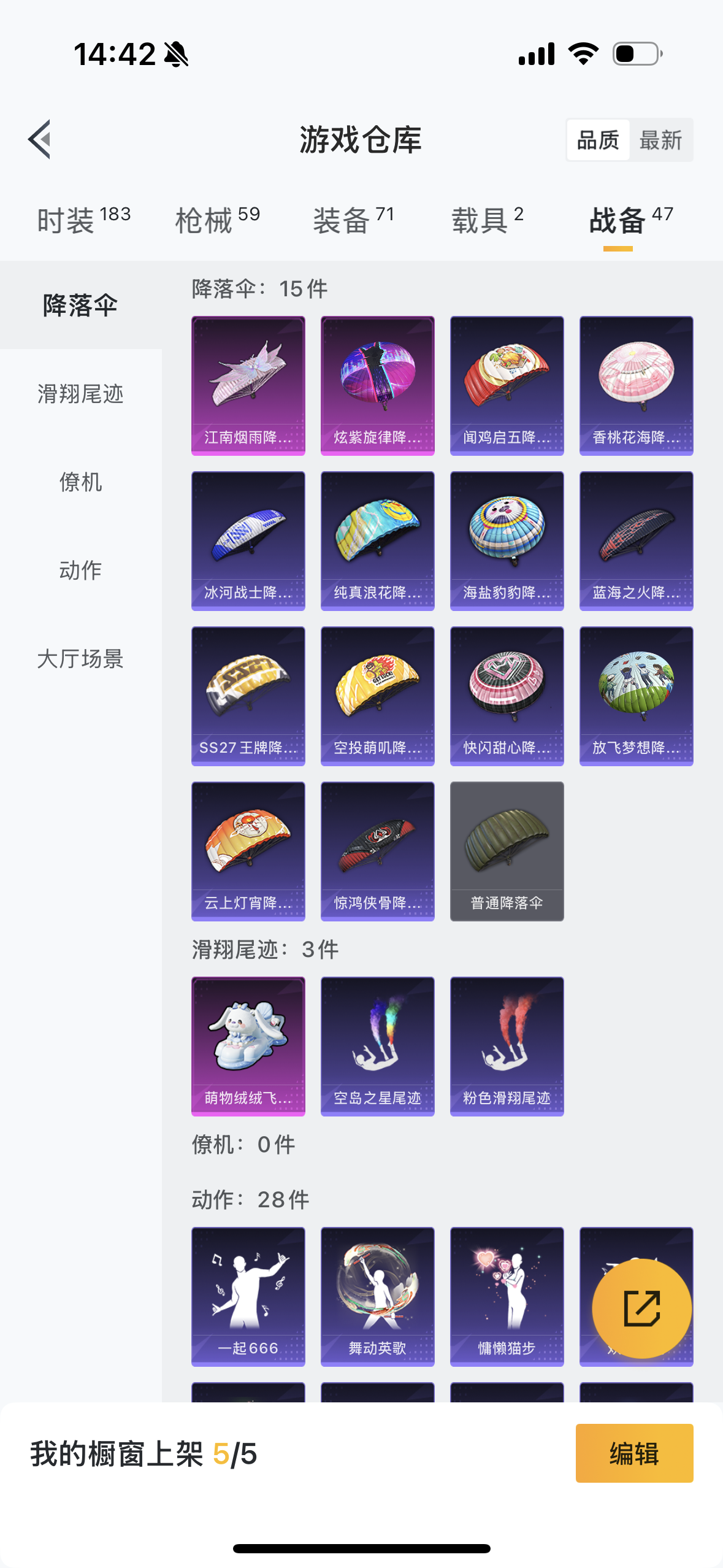Screen dimensions: 723x1568
Task: Open the 装备 tab
Action: [x=353, y=220]
